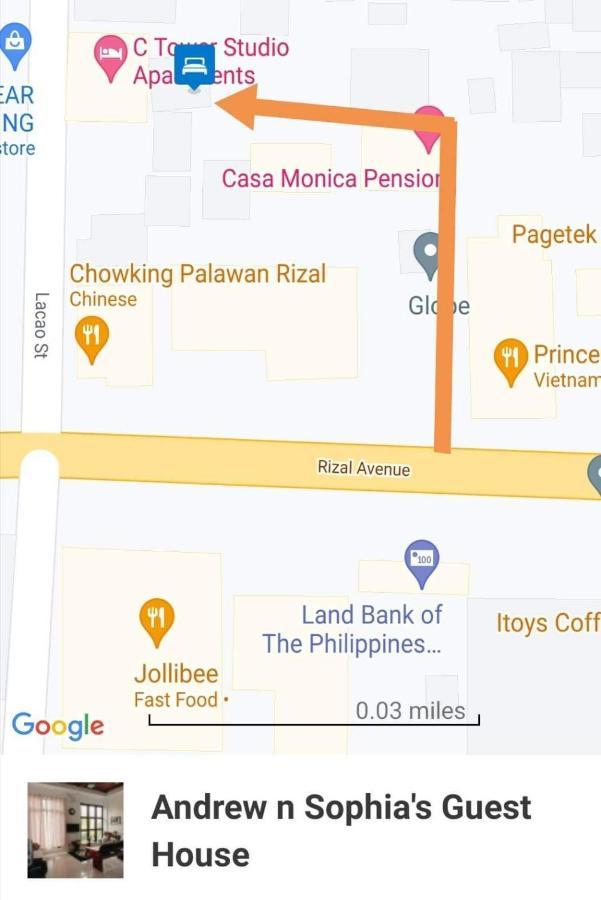This screenshot has height=900, width=601.
Task: Select the Land Bank of The Philippines pin
Action: (x=422, y=561)
